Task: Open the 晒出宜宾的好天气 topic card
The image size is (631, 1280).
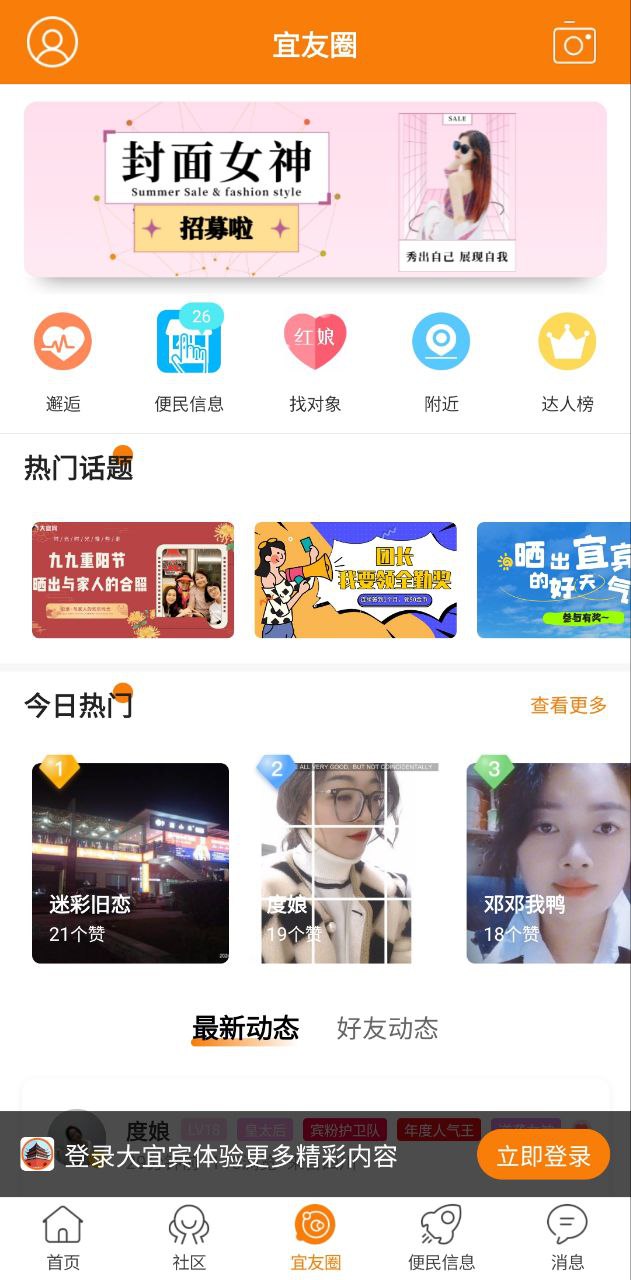Action: pos(553,580)
